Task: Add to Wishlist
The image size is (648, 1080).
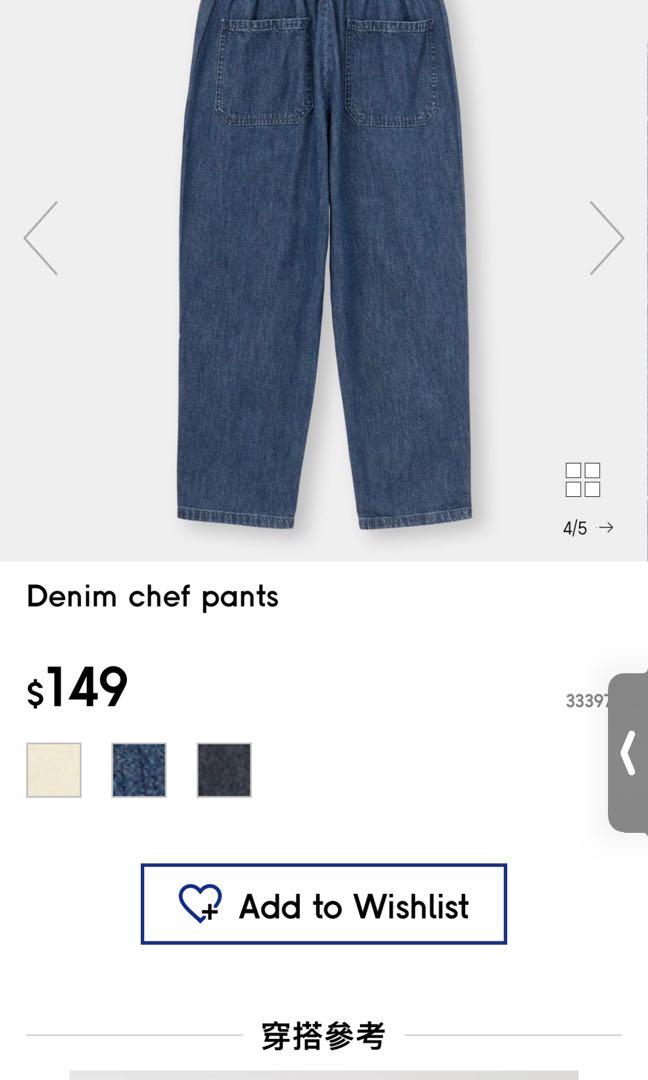Action: (x=323, y=905)
